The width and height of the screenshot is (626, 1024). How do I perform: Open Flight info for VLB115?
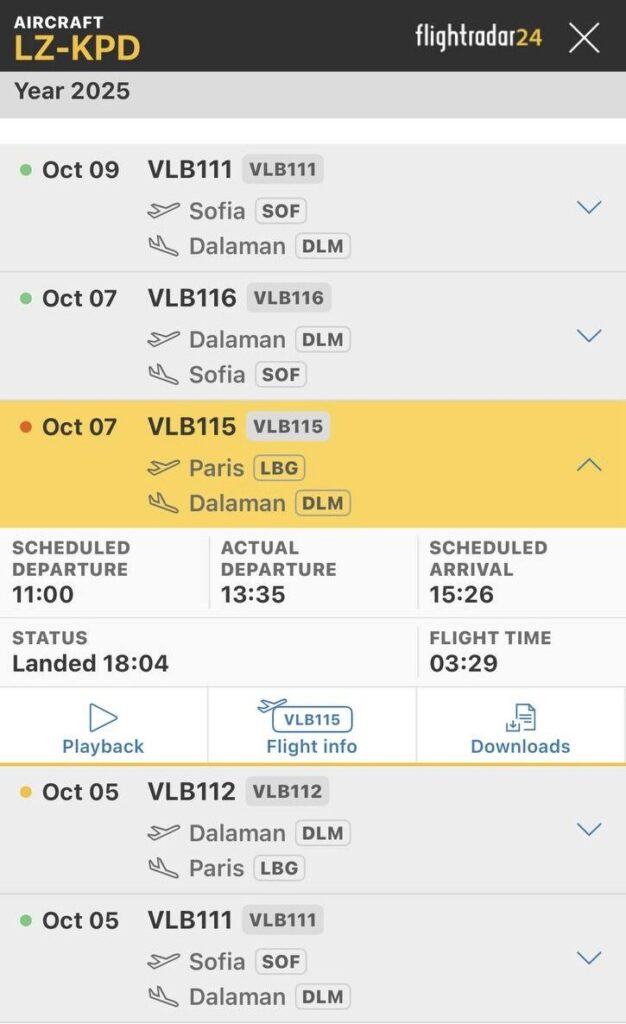coord(311,728)
